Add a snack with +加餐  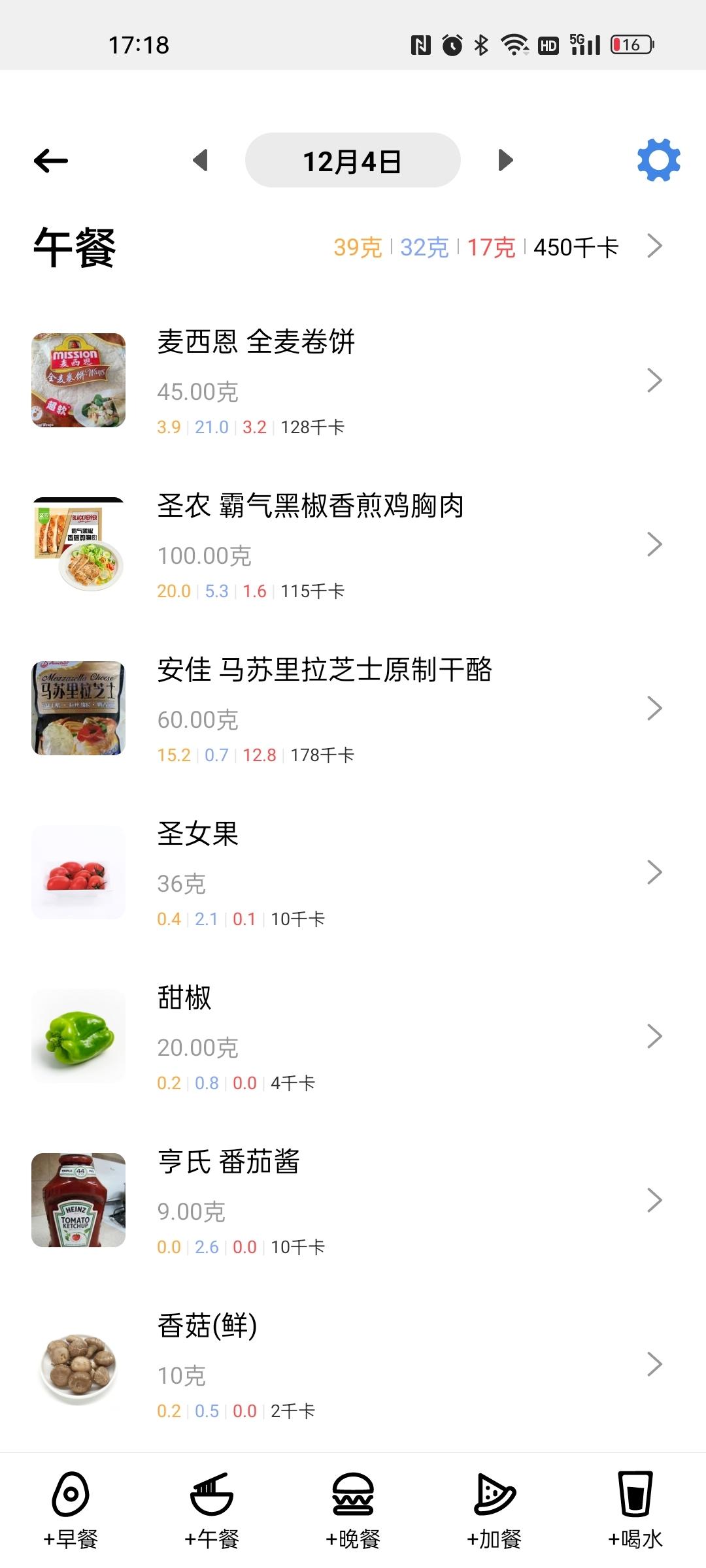494,1511
